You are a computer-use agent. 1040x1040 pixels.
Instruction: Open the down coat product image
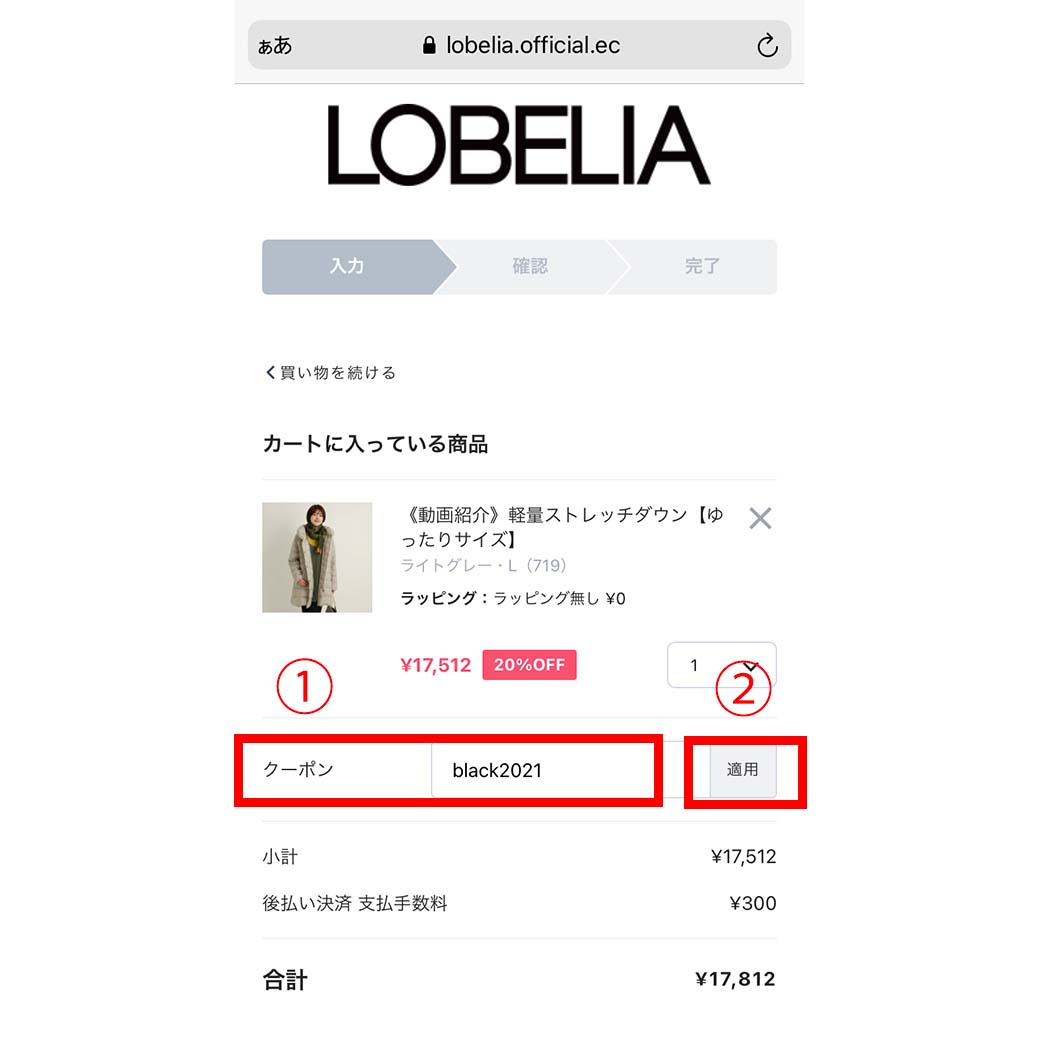click(317, 557)
